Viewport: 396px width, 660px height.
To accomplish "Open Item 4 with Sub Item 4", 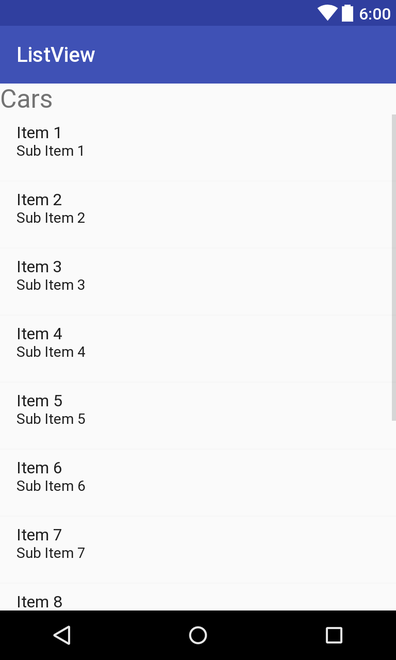I will tap(198, 349).
